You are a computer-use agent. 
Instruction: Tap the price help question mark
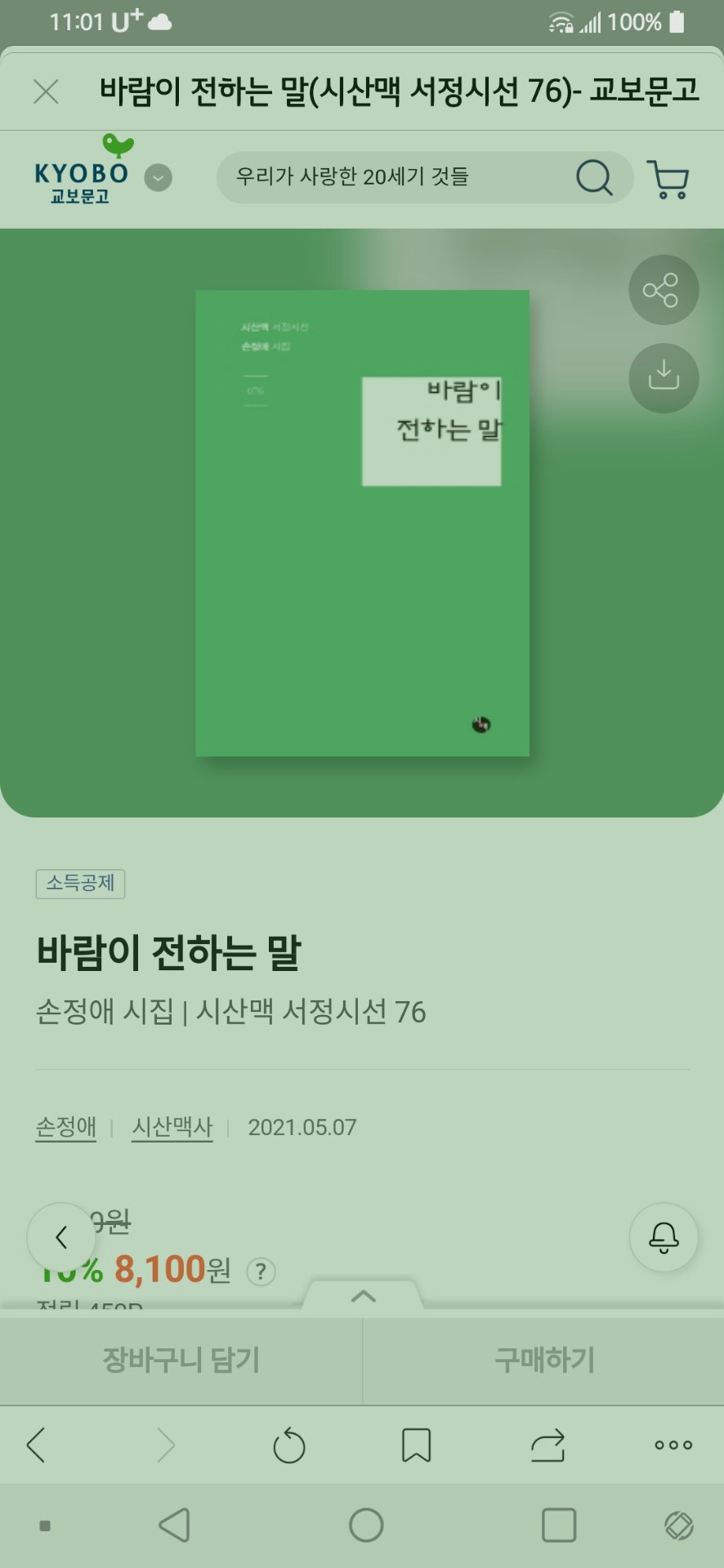(x=261, y=1272)
